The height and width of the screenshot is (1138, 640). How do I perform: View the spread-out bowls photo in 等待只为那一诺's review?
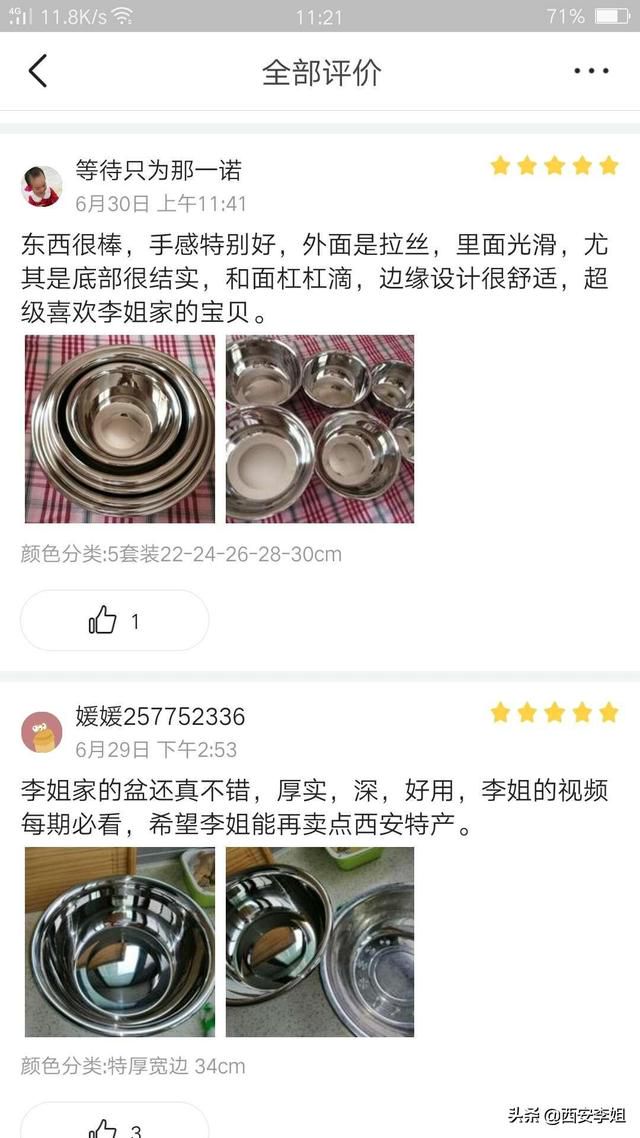[x=320, y=429]
